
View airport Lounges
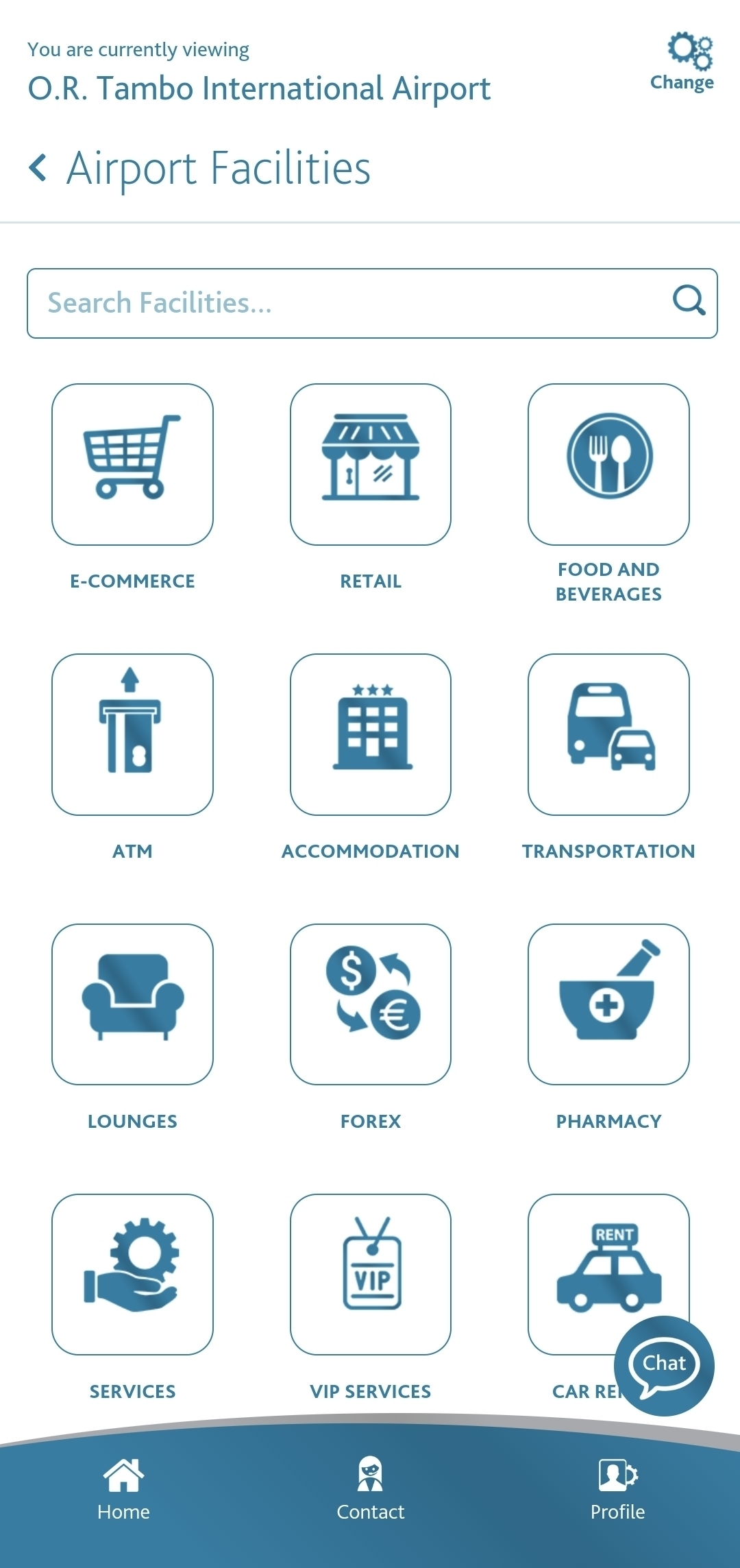(132, 1004)
